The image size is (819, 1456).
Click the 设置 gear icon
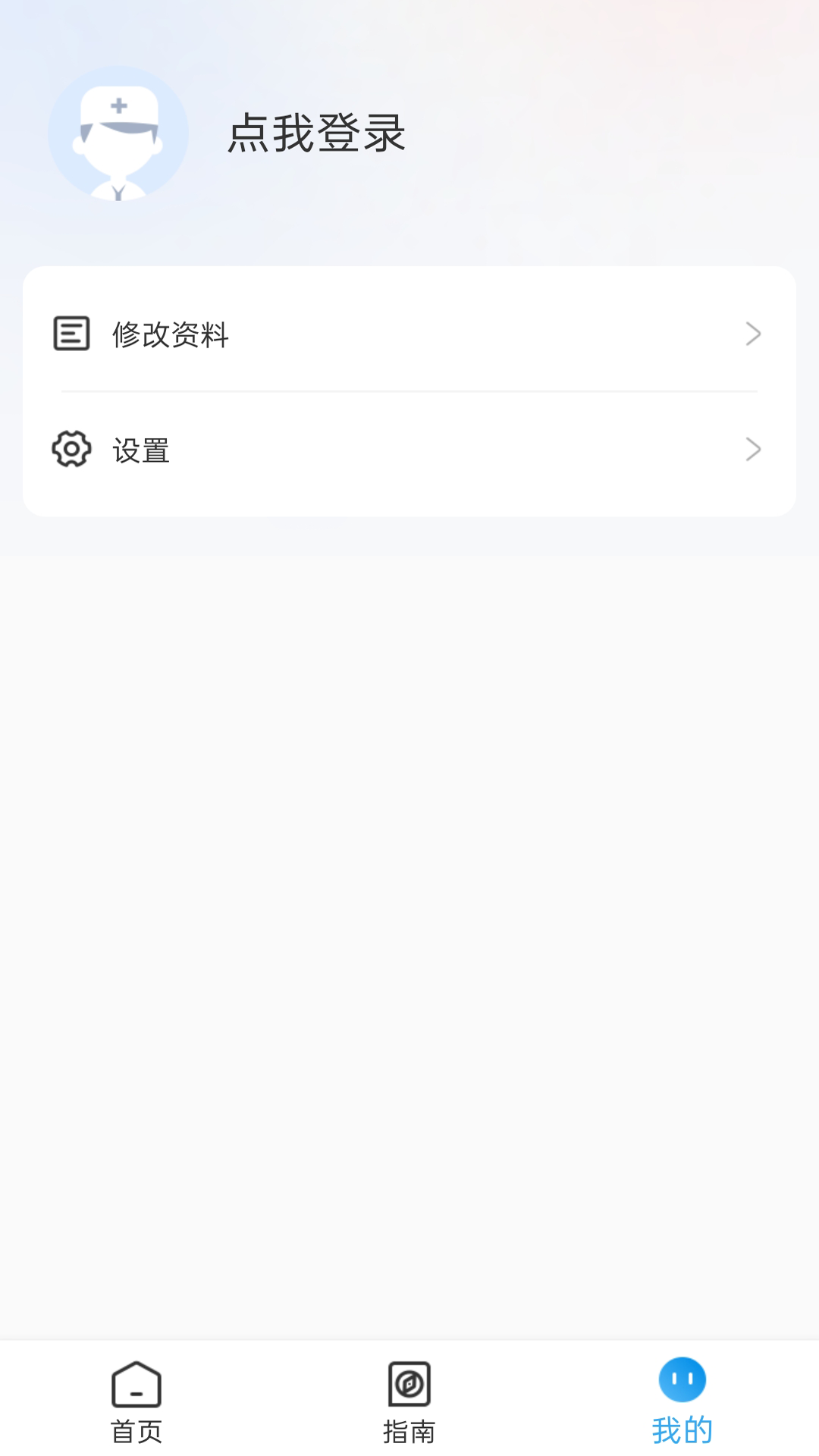click(69, 450)
